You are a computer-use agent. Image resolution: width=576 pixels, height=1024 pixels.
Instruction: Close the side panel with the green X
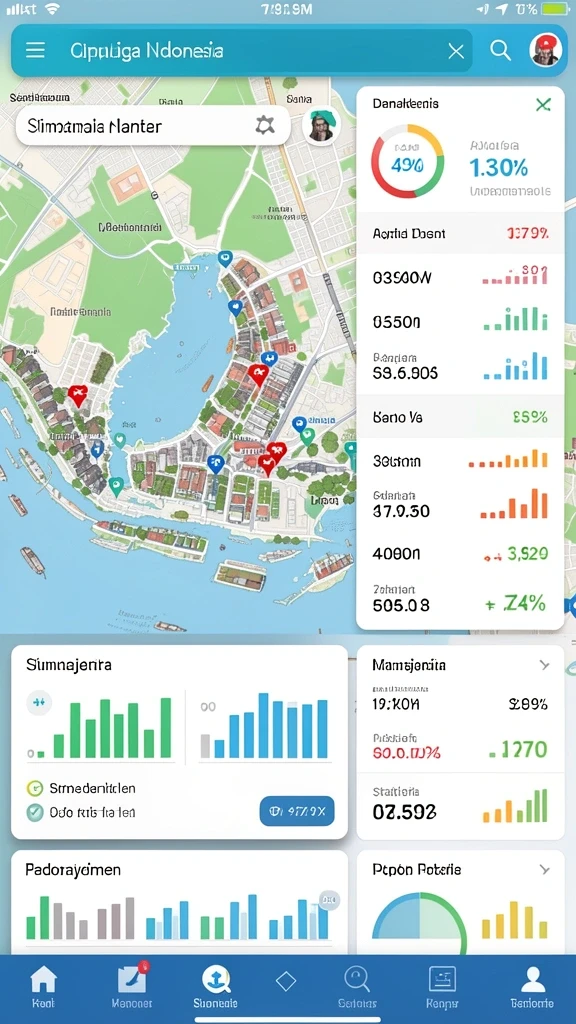click(x=543, y=104)
